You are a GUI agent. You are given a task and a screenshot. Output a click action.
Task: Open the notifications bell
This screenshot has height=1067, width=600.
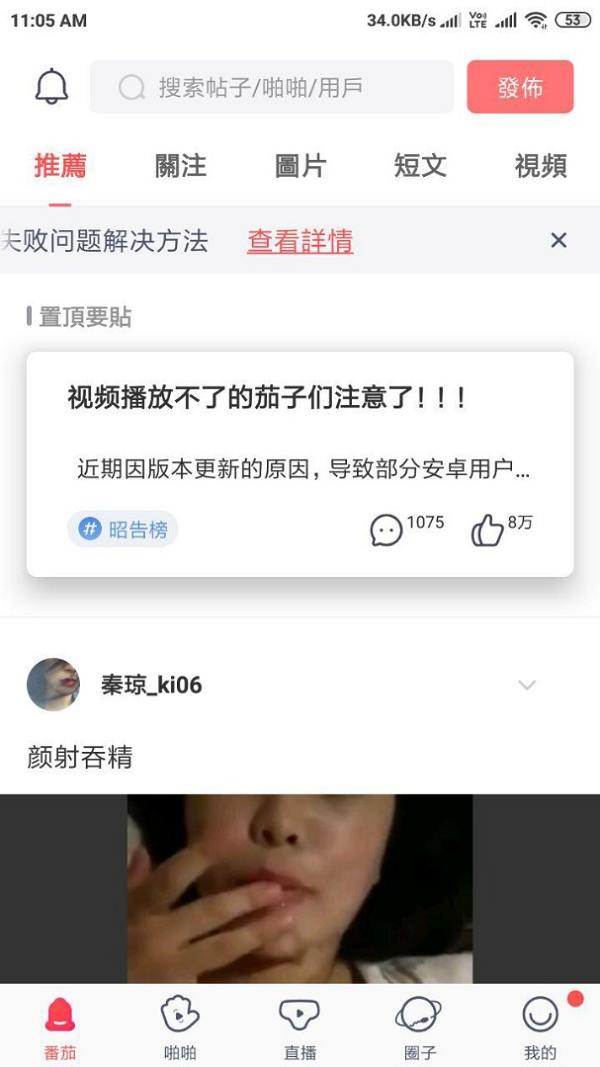(52, 88)
